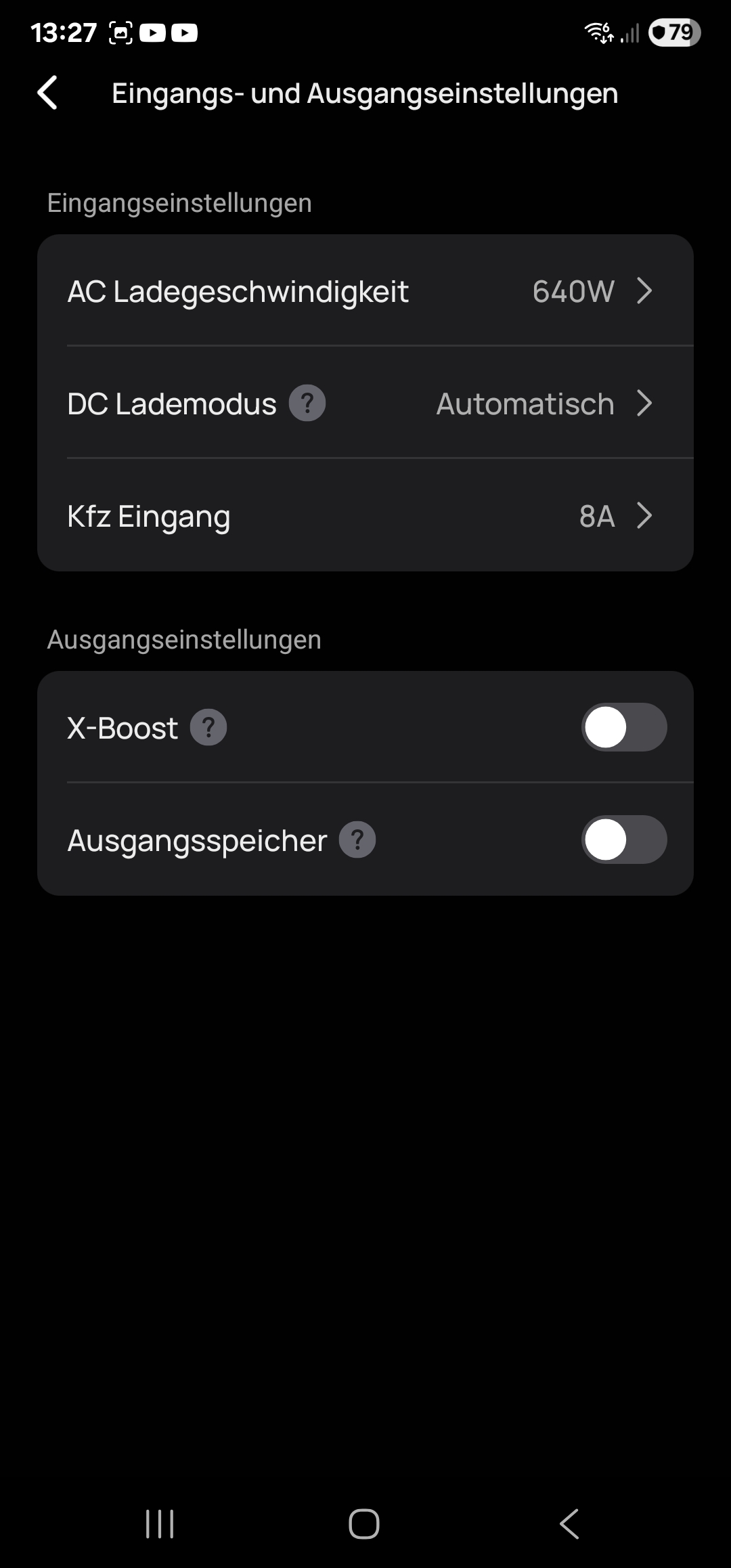Show help info for Ausgangsspeicher

[357, 840]
